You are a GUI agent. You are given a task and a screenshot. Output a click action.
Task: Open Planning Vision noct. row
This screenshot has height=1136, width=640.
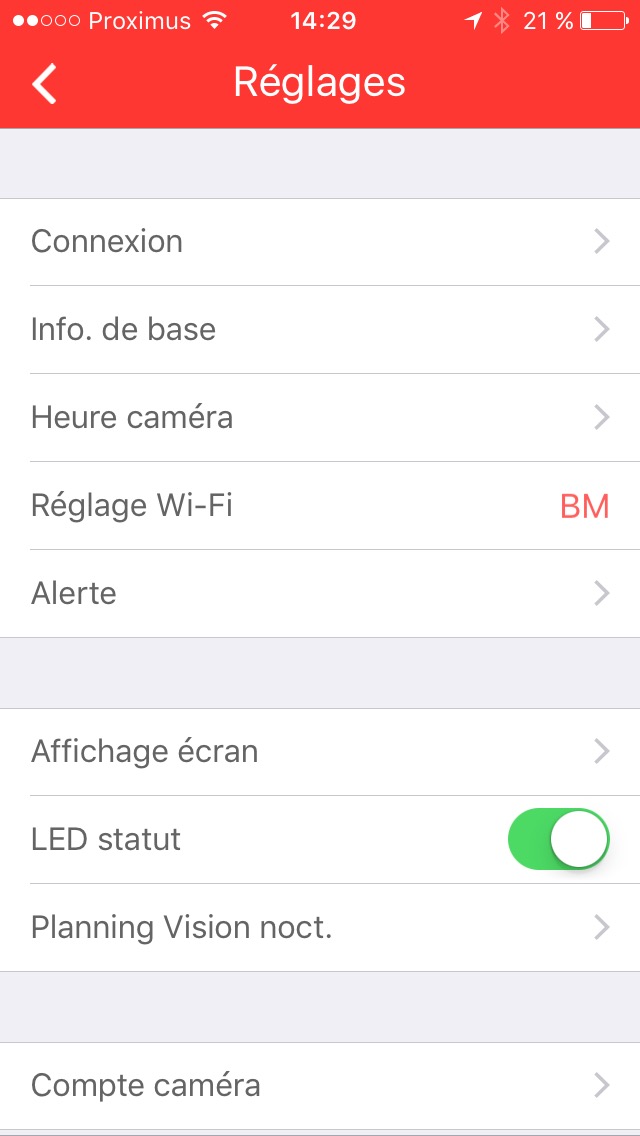(x=320, y=928)
